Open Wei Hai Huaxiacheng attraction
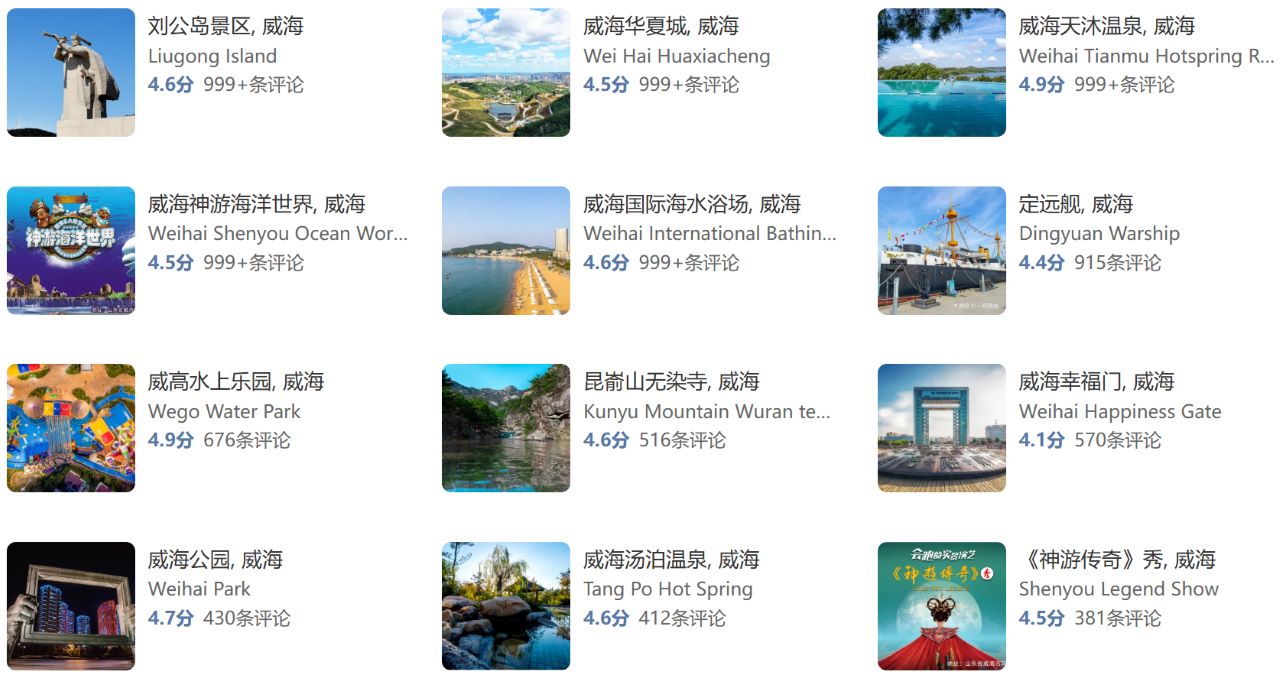The image size is (1280, 682). pyautogui.click(x=660, y=27)
